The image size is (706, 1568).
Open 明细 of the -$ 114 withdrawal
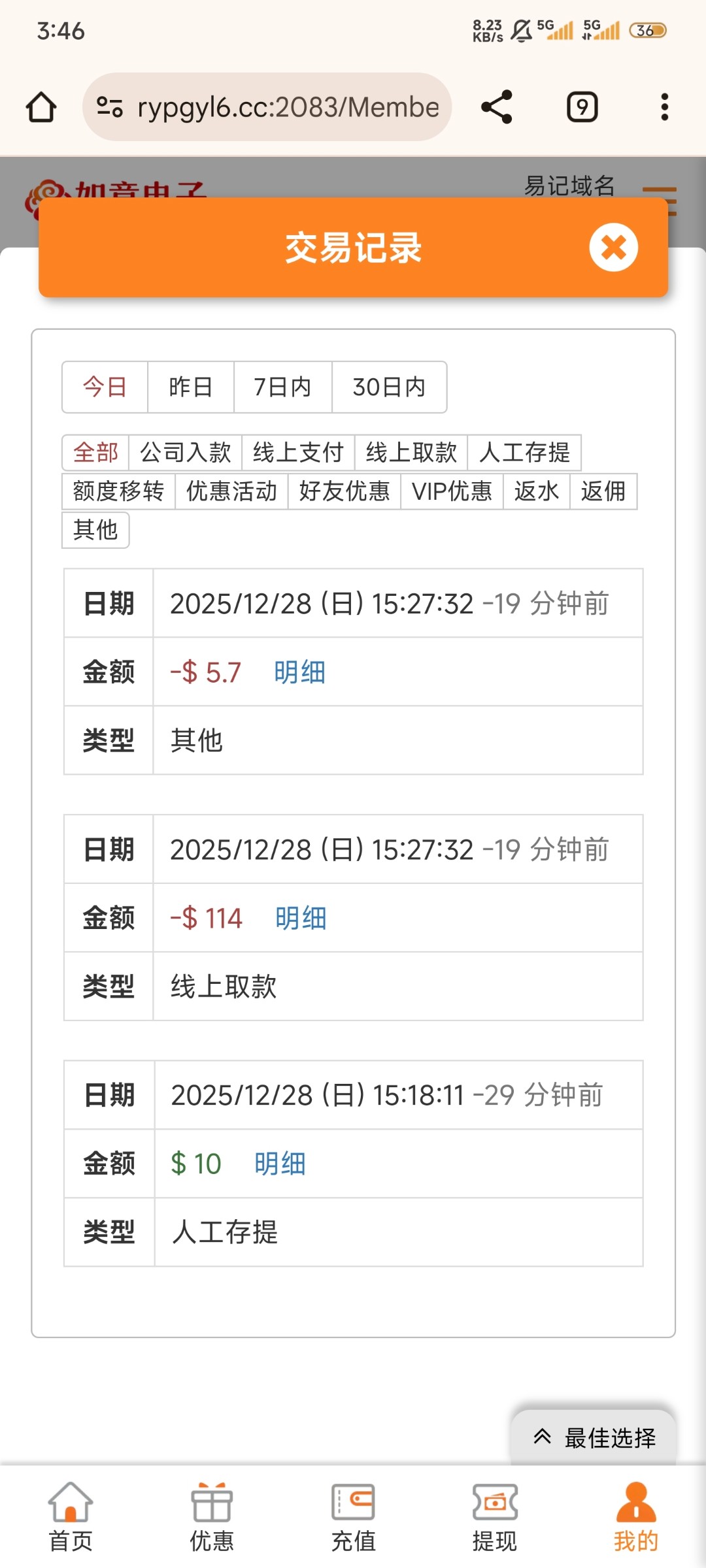(x=301, y=919)
